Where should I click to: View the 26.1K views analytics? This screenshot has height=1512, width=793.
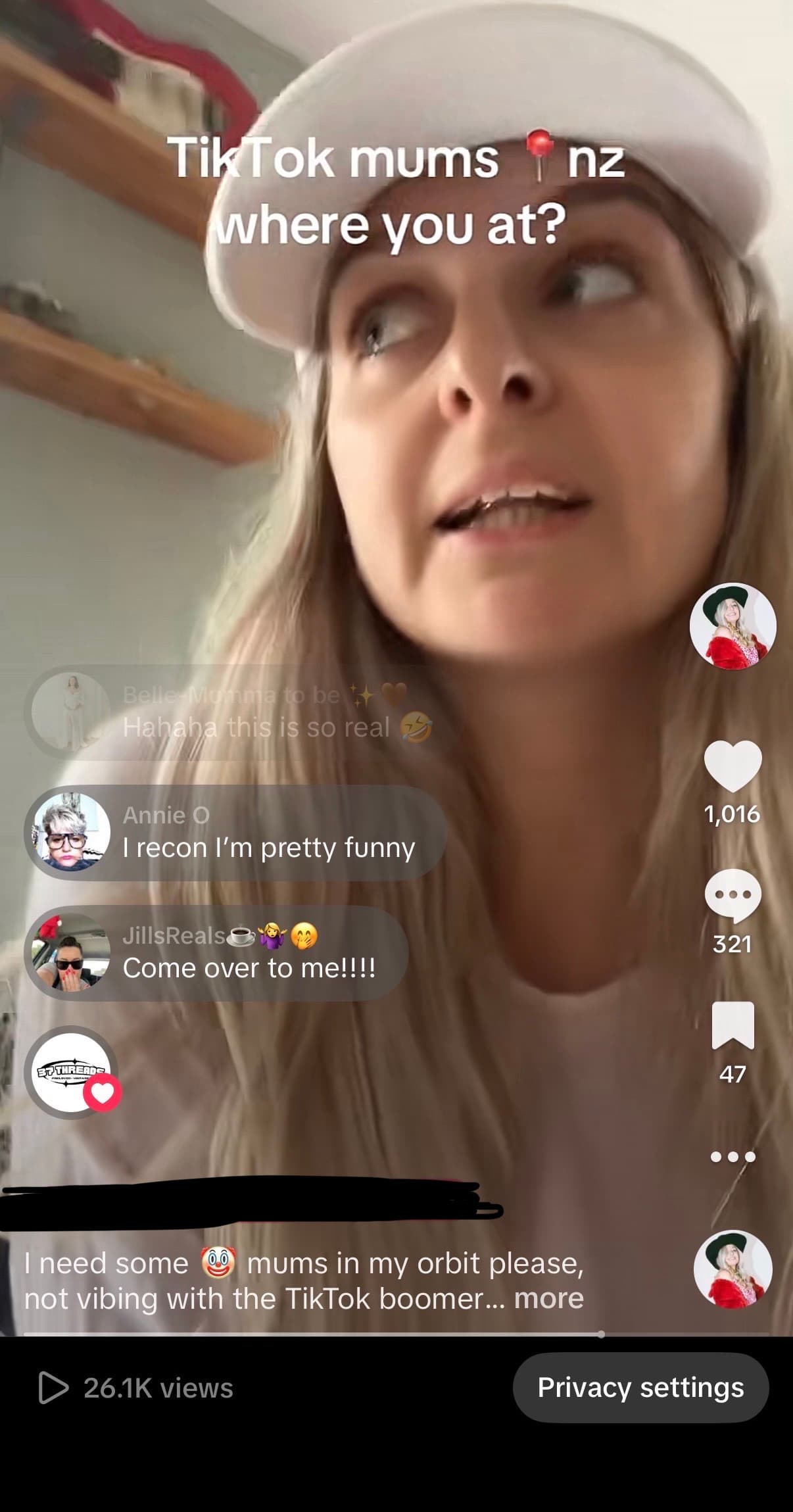click(x=135, y=1388)
